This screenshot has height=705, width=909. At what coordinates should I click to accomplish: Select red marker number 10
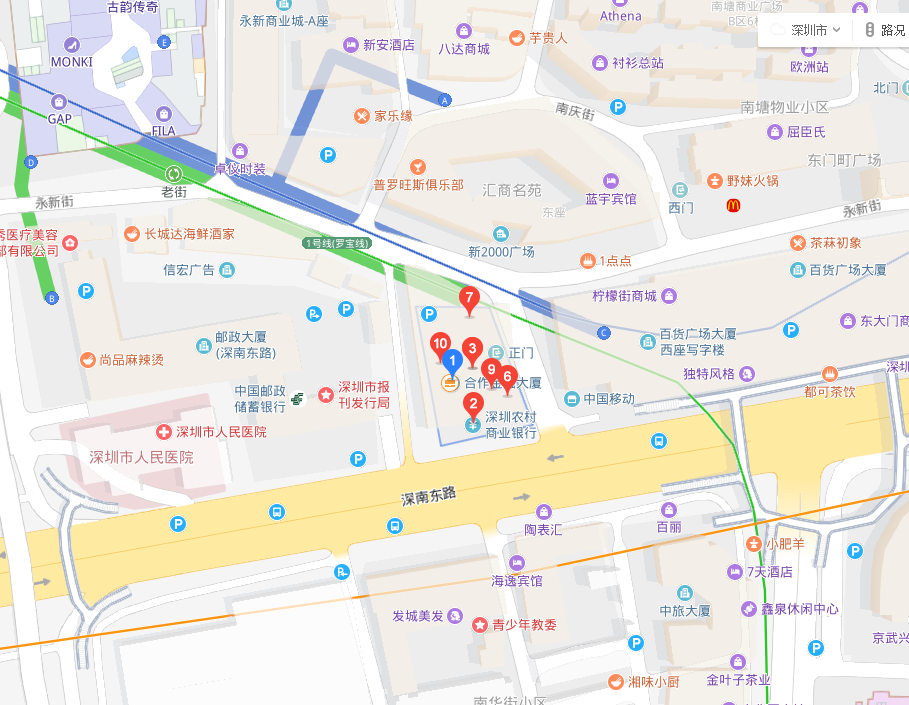pos(439,344)
